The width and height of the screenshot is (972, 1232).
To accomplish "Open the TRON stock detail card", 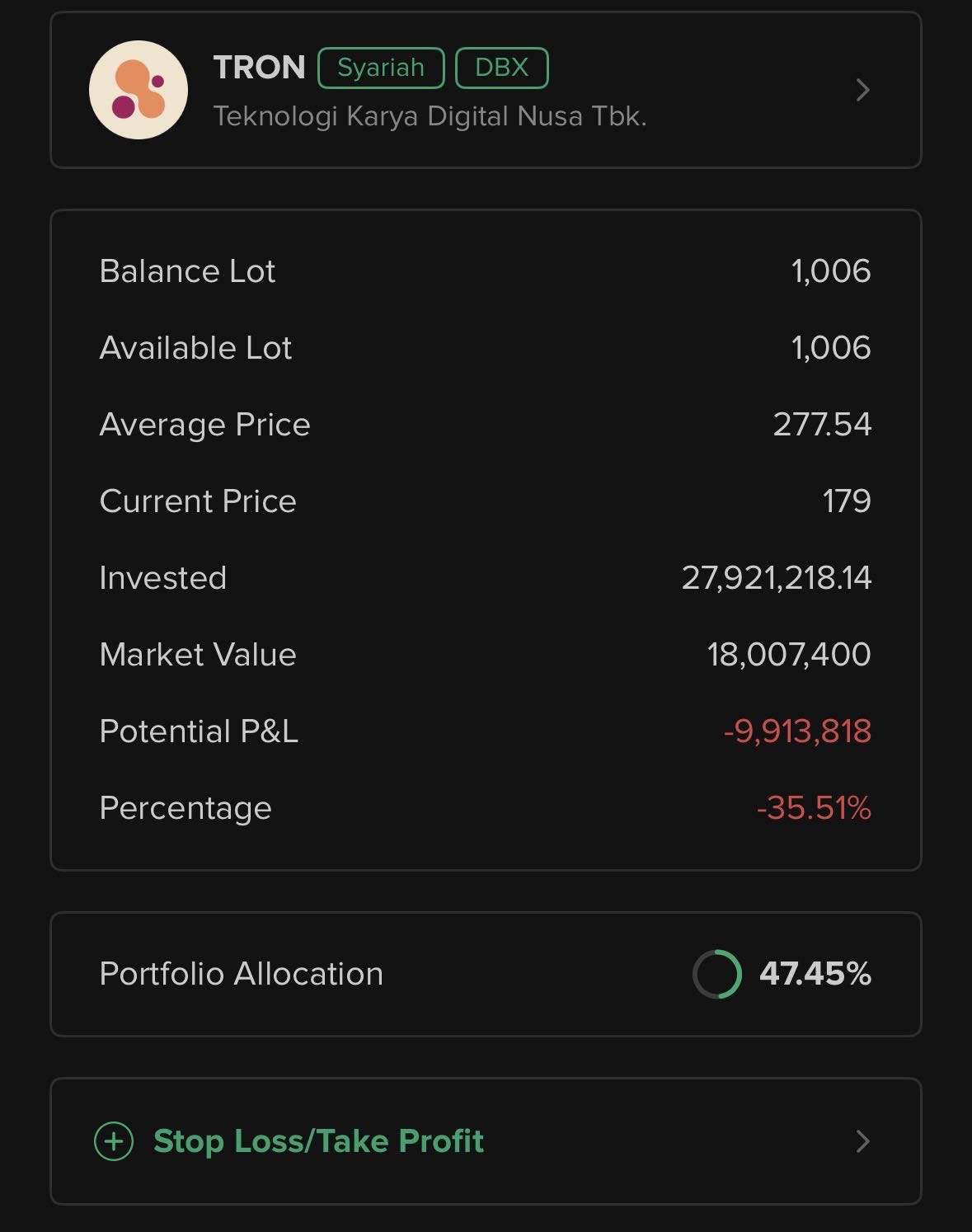I will [x=485, y=91].
